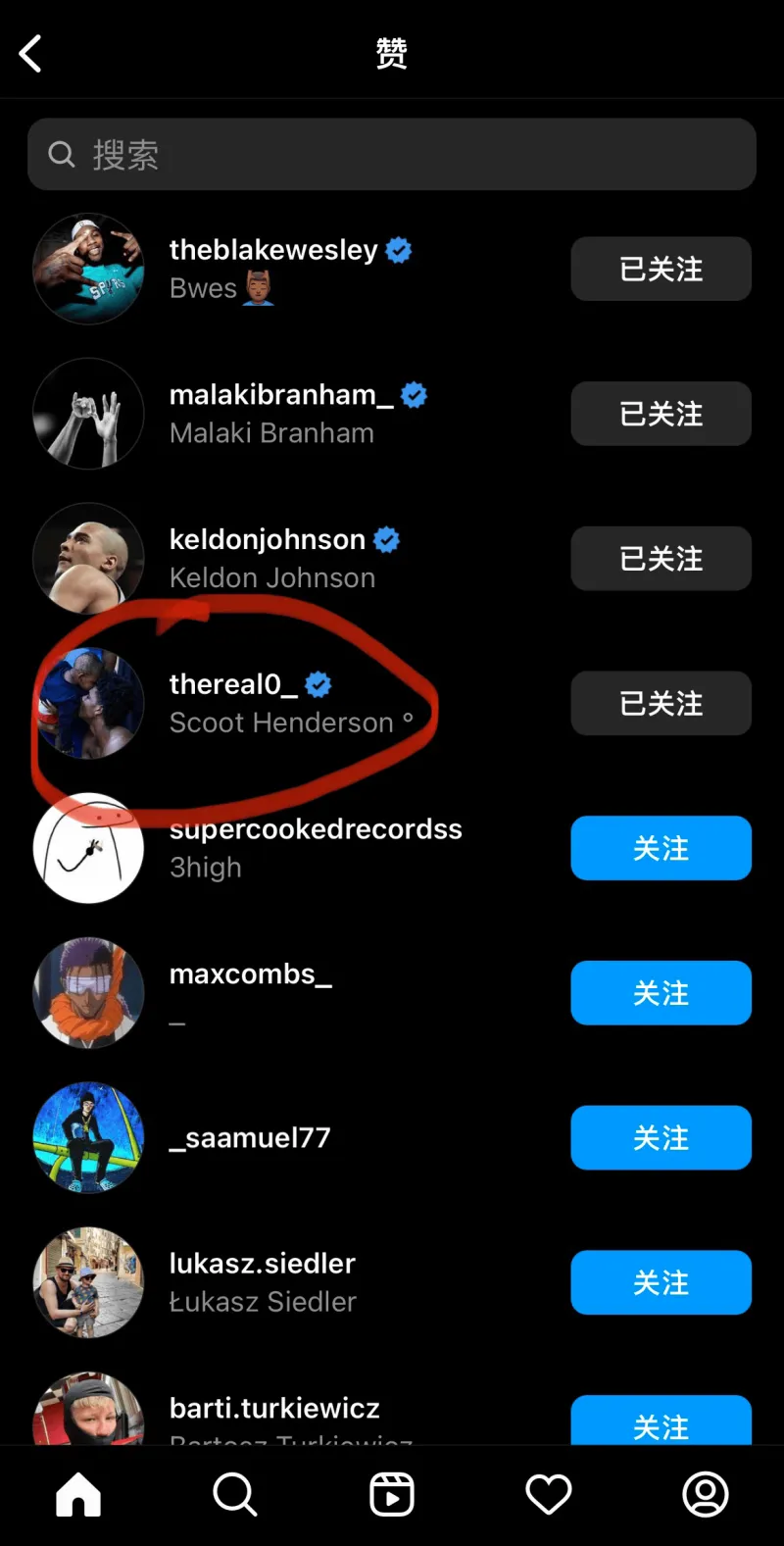Tap 已关注 next to thereal0_

(661, 703)
